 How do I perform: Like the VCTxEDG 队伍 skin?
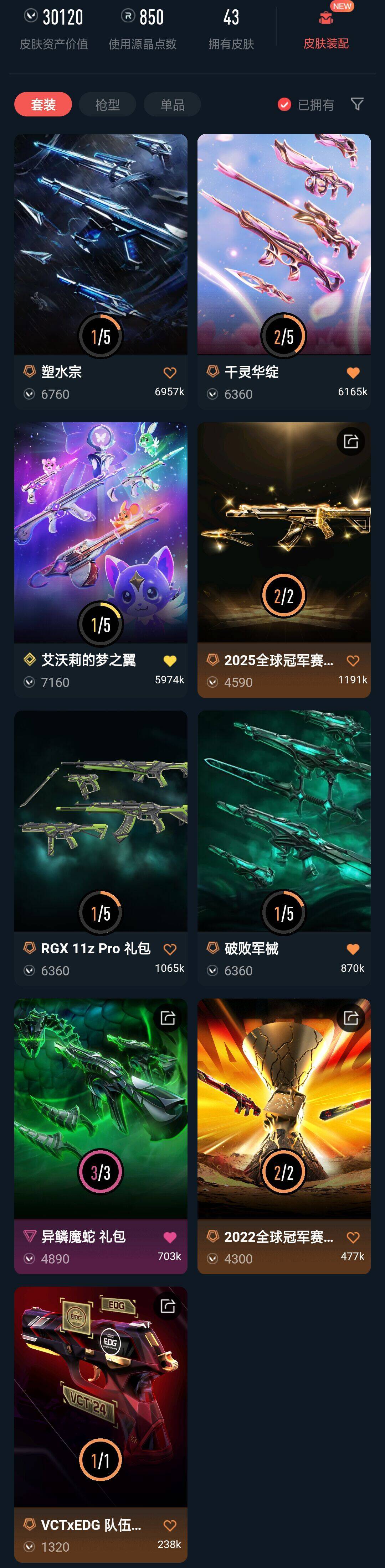tap(170, 1525)
